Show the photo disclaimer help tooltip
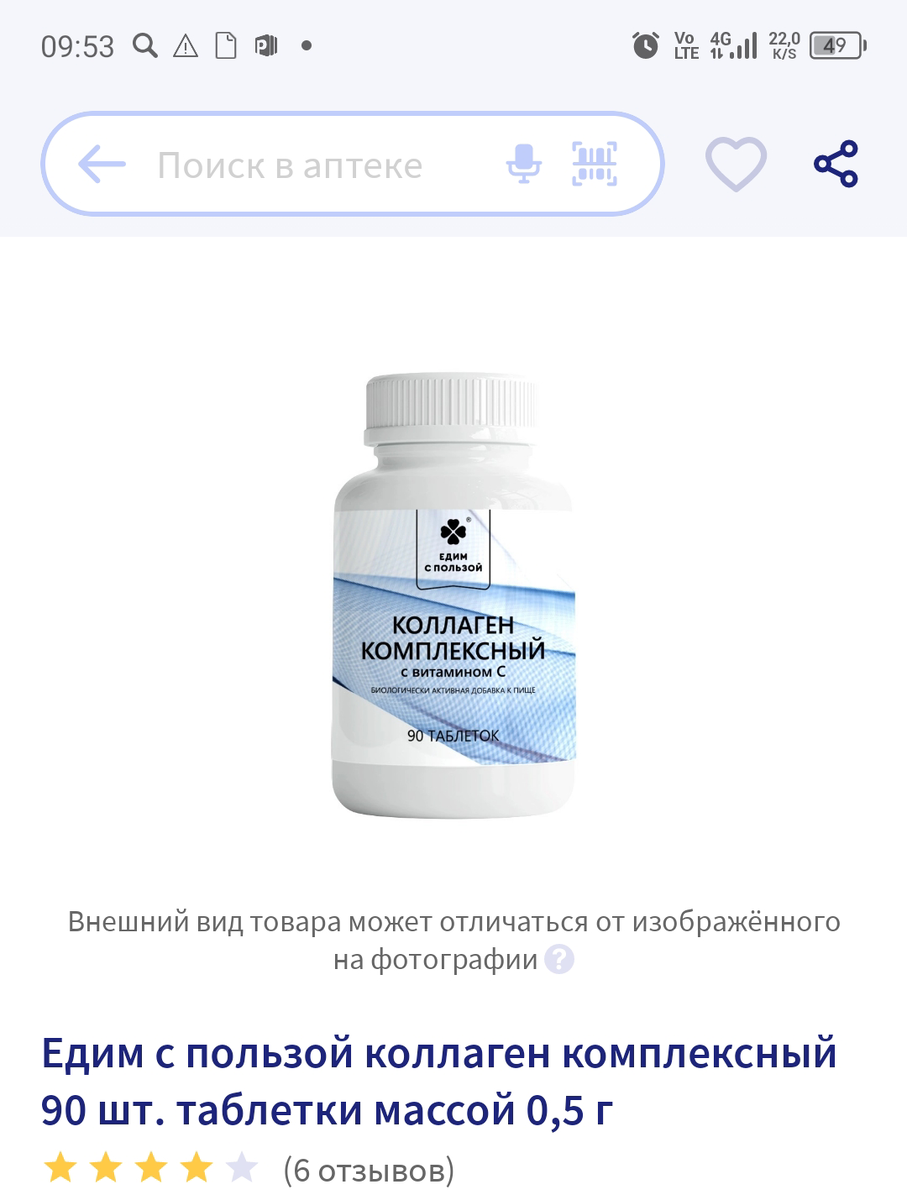 coord(560,960)
